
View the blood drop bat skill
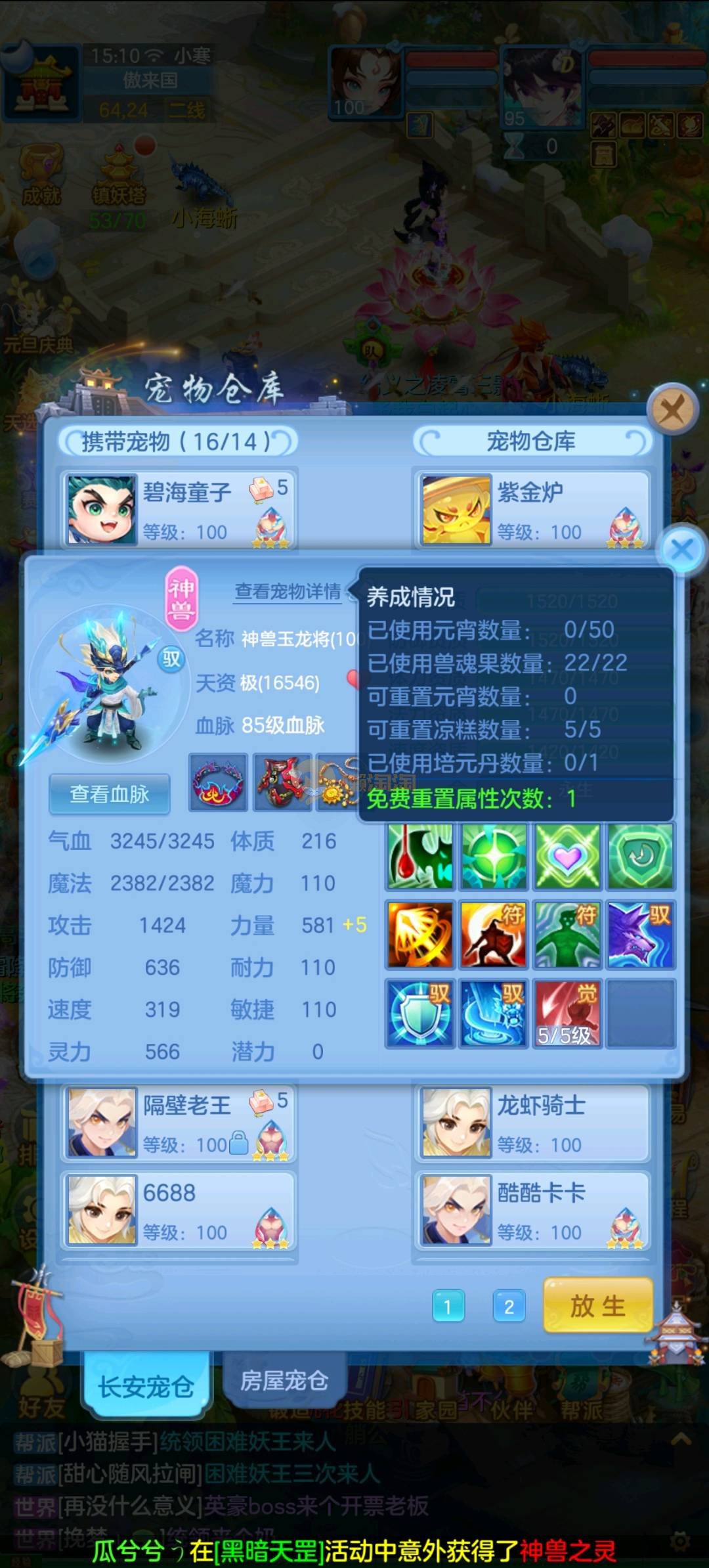pyautogui.click(x=420, y=857)
